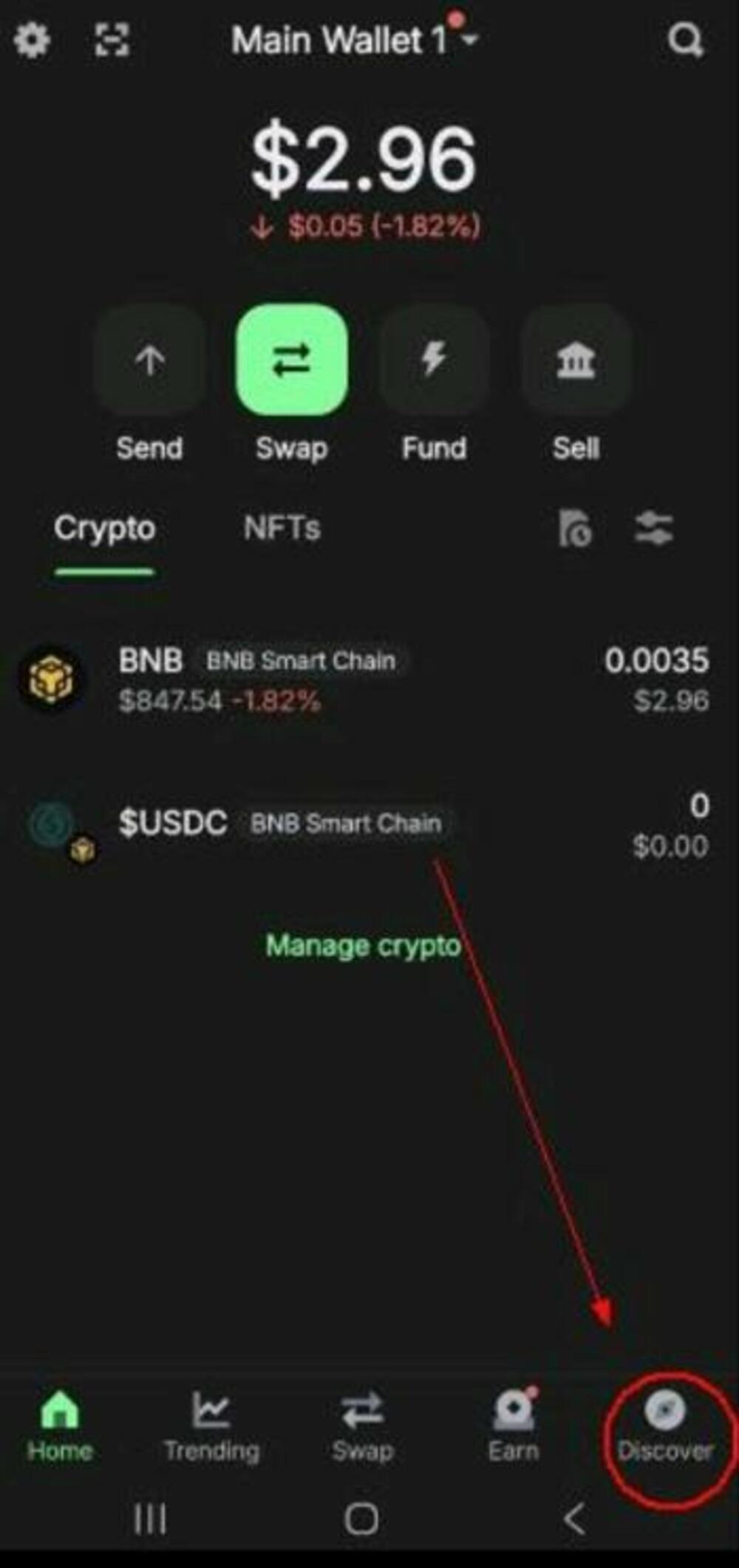Open the filter sliders icon
Viewport: 739px width, 1568px height.
[654, 529]
